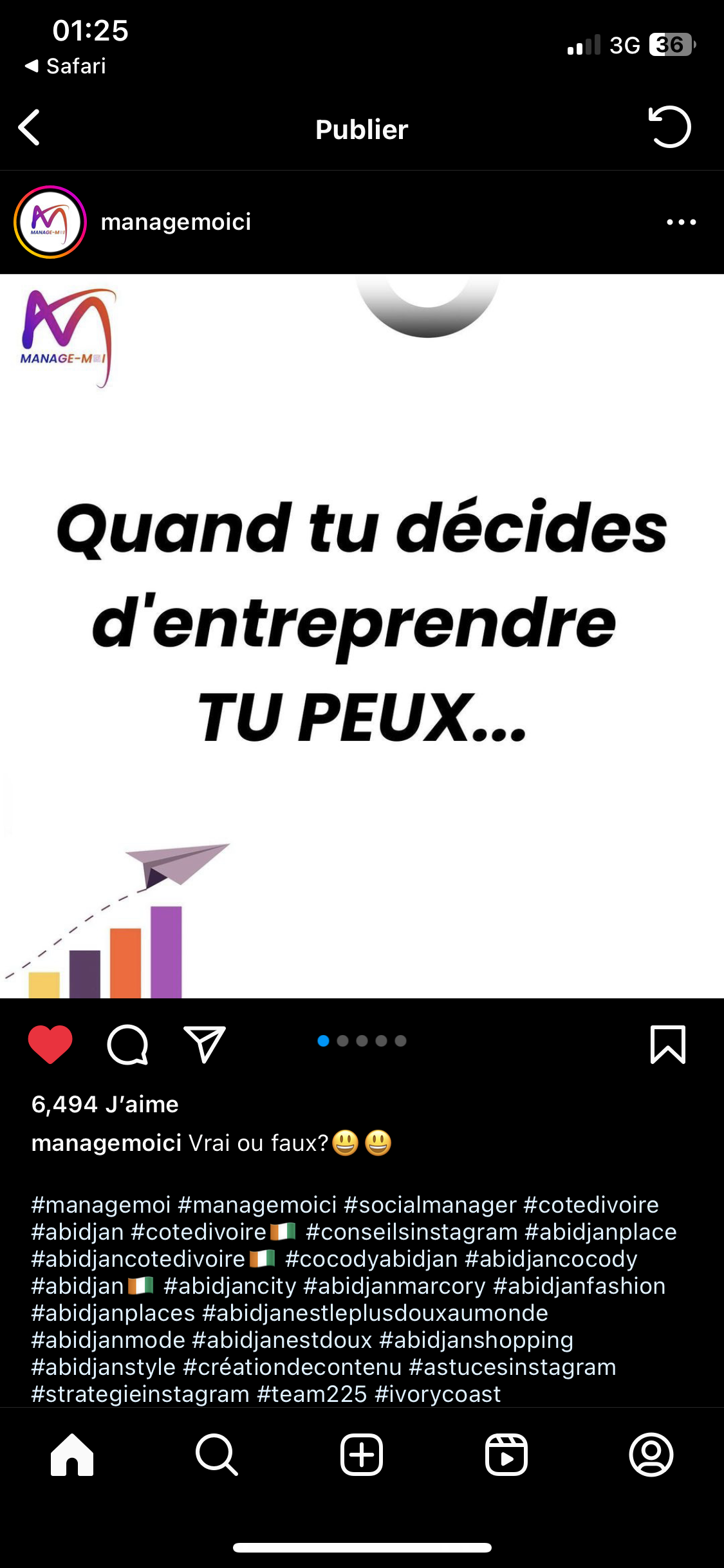Create a new post from the plus tab
Image resolution: width=724 pixels, height=1568 pixels.
(x=362, y=1455)
